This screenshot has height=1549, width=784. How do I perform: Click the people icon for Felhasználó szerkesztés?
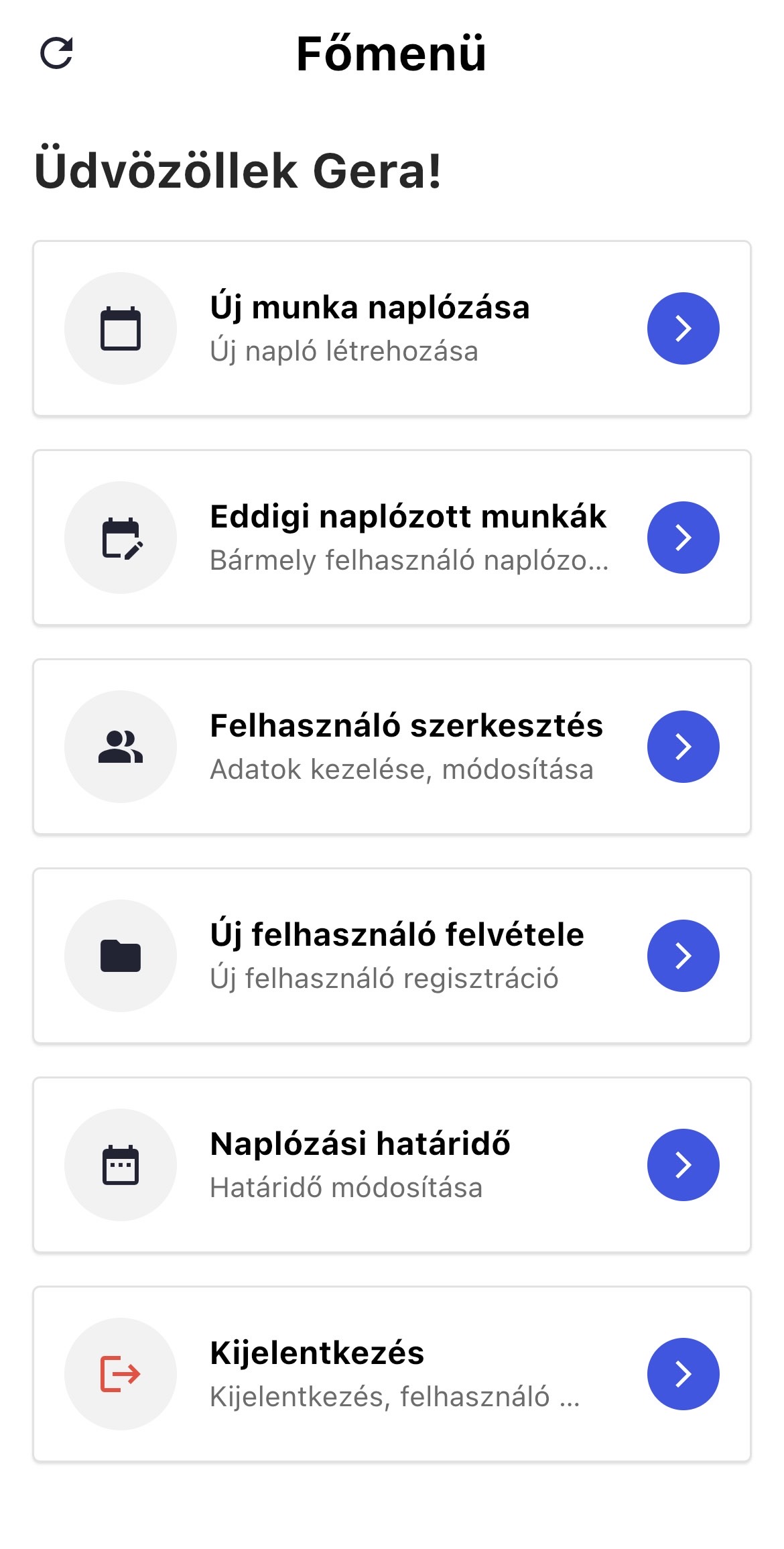click(x=120, y=746)
